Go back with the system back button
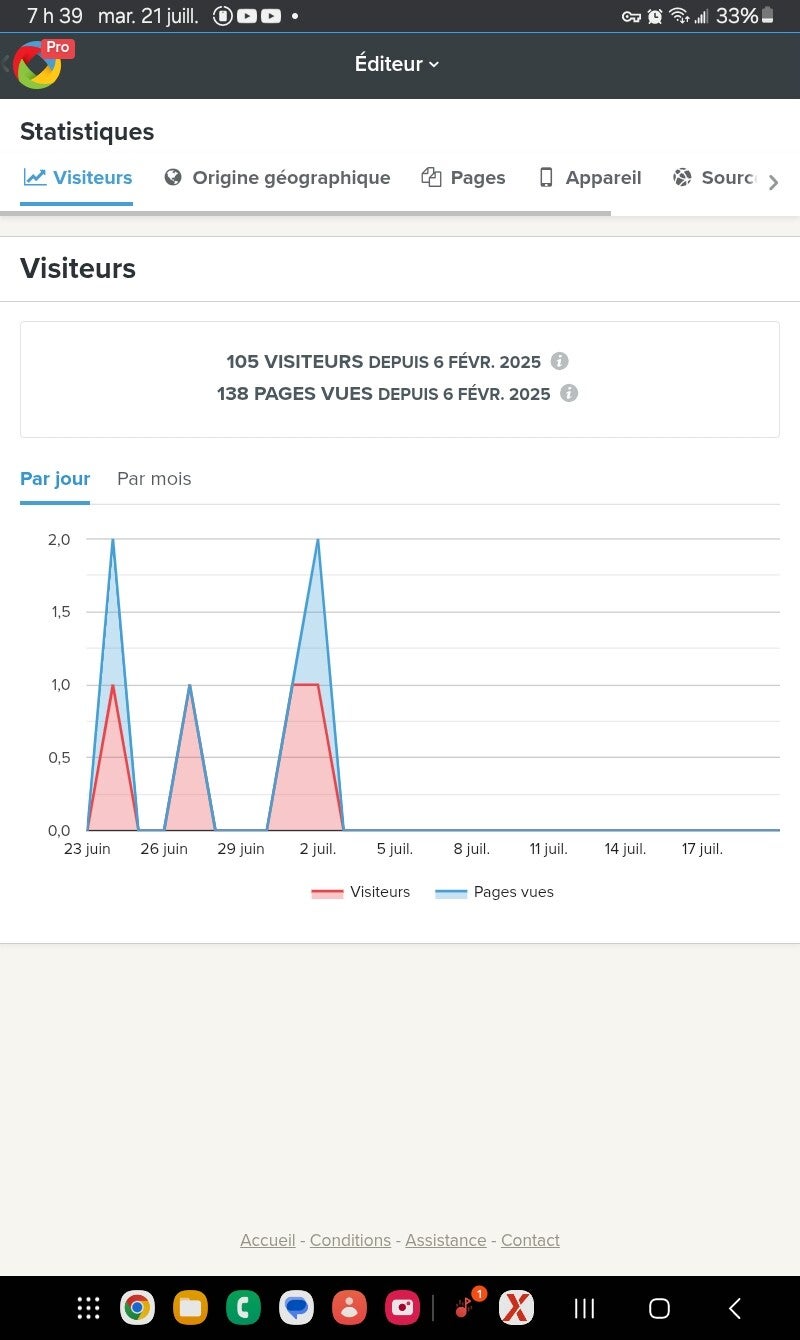This screenshot has height=1340, width=800. click(735, 1308)
